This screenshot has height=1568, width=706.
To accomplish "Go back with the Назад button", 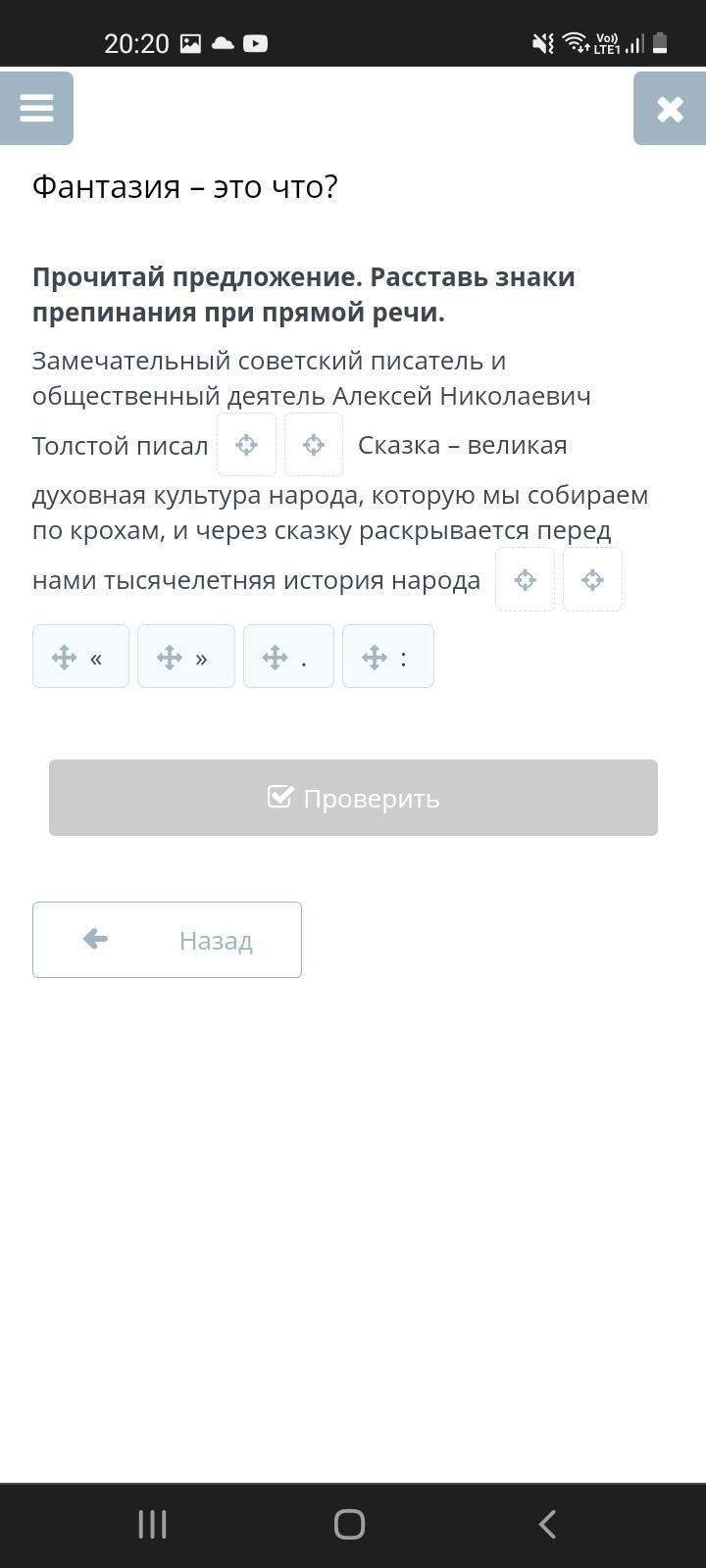I will 167,940.
